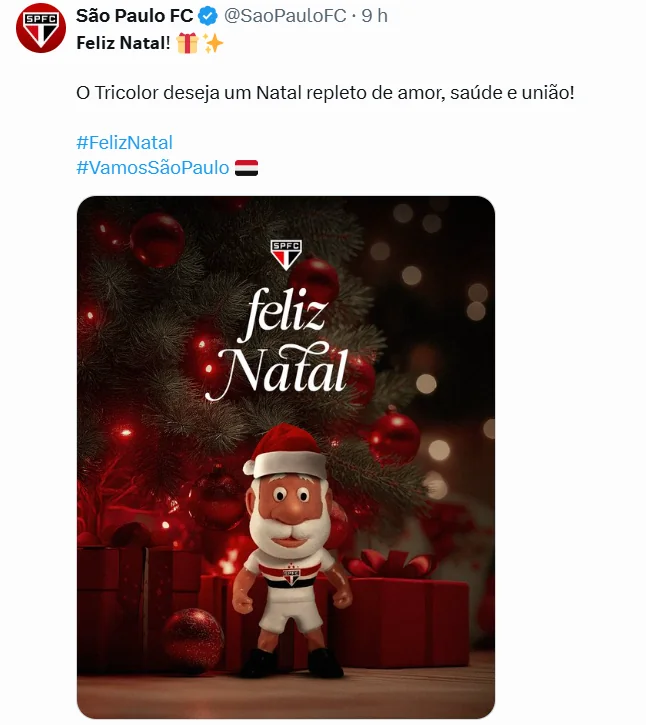View the Feliz Natal image in full
646x725 pixels.
pos(286,456)
